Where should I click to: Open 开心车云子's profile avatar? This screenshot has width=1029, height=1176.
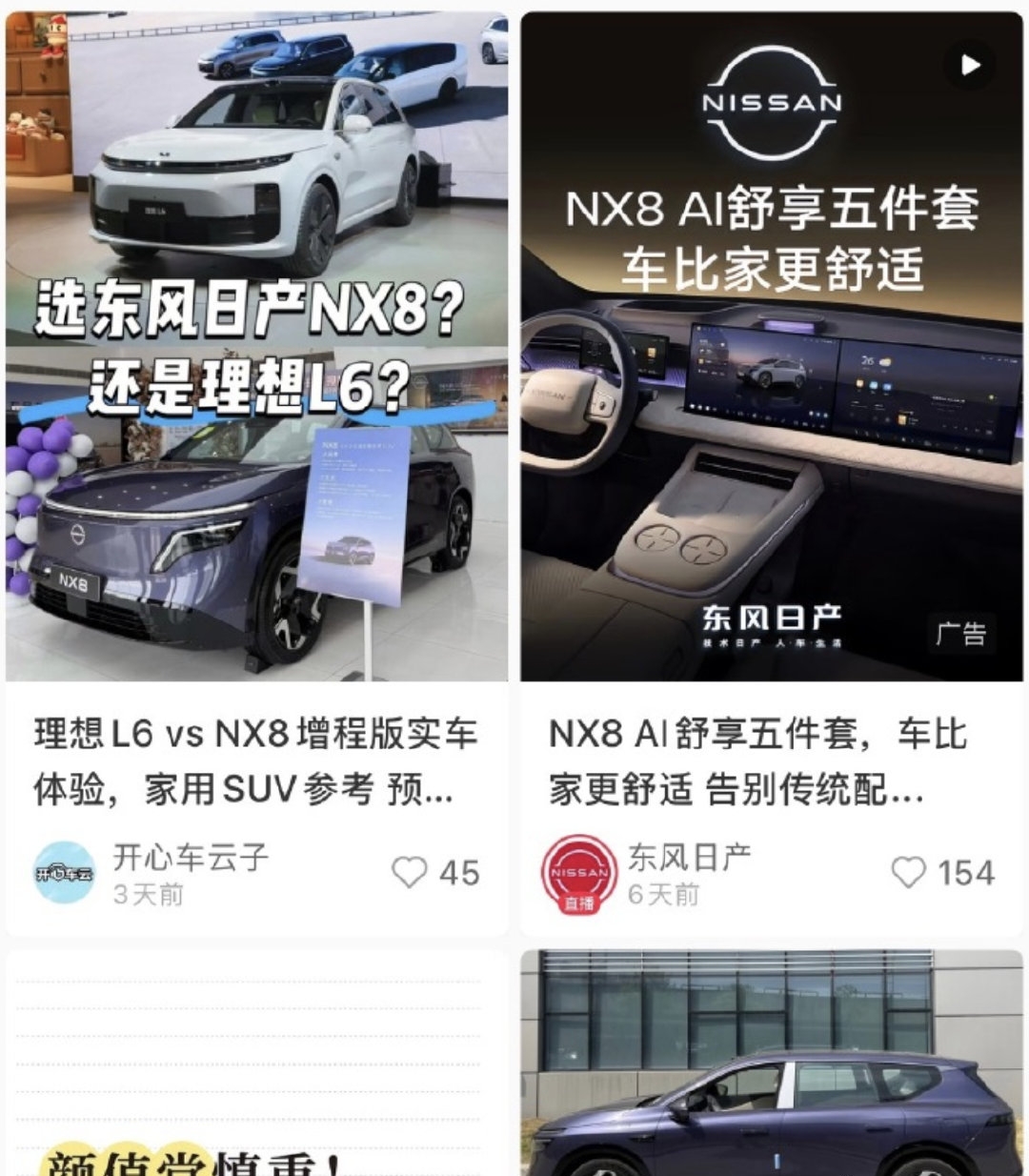tap(65, 873)
